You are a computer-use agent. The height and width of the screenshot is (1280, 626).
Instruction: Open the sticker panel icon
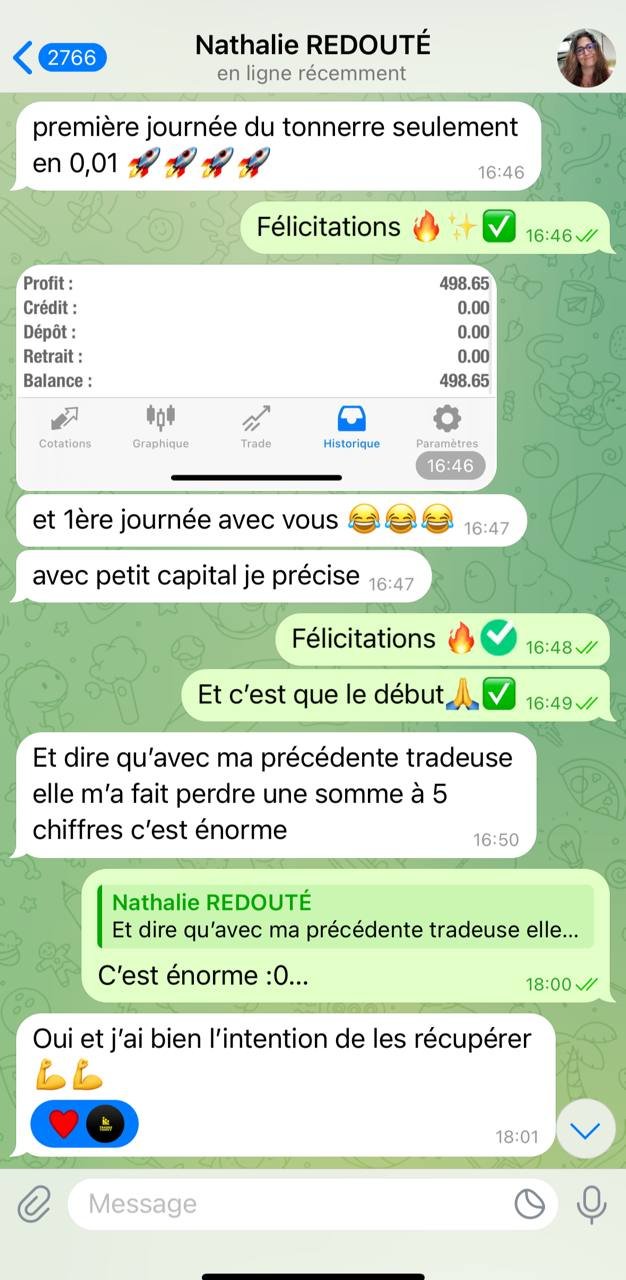[x=530, y=1205]
